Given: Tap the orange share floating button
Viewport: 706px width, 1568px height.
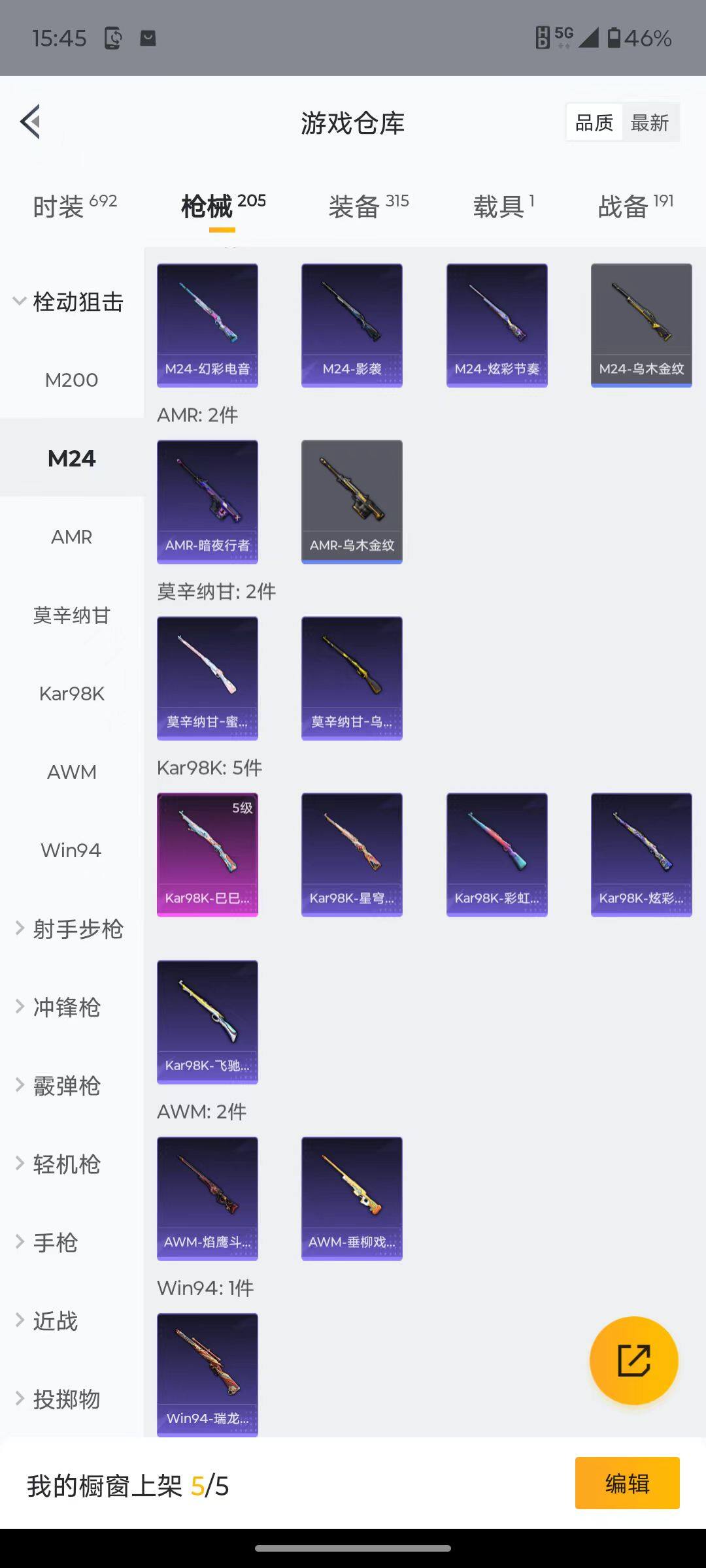Looking at the screenshot, I should (x=633, y=1360).
